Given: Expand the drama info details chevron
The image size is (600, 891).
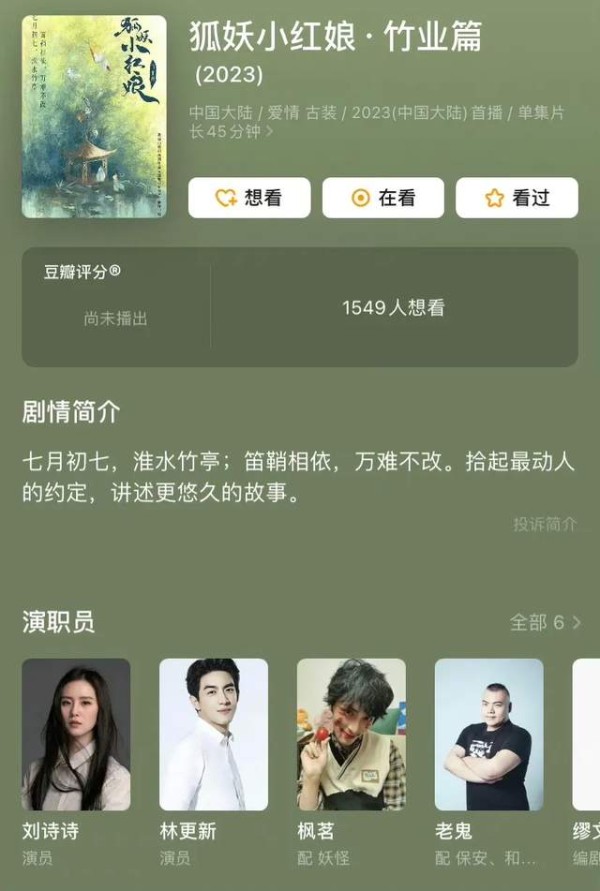Looking at the screenshot, I should (x=269, y=131).
